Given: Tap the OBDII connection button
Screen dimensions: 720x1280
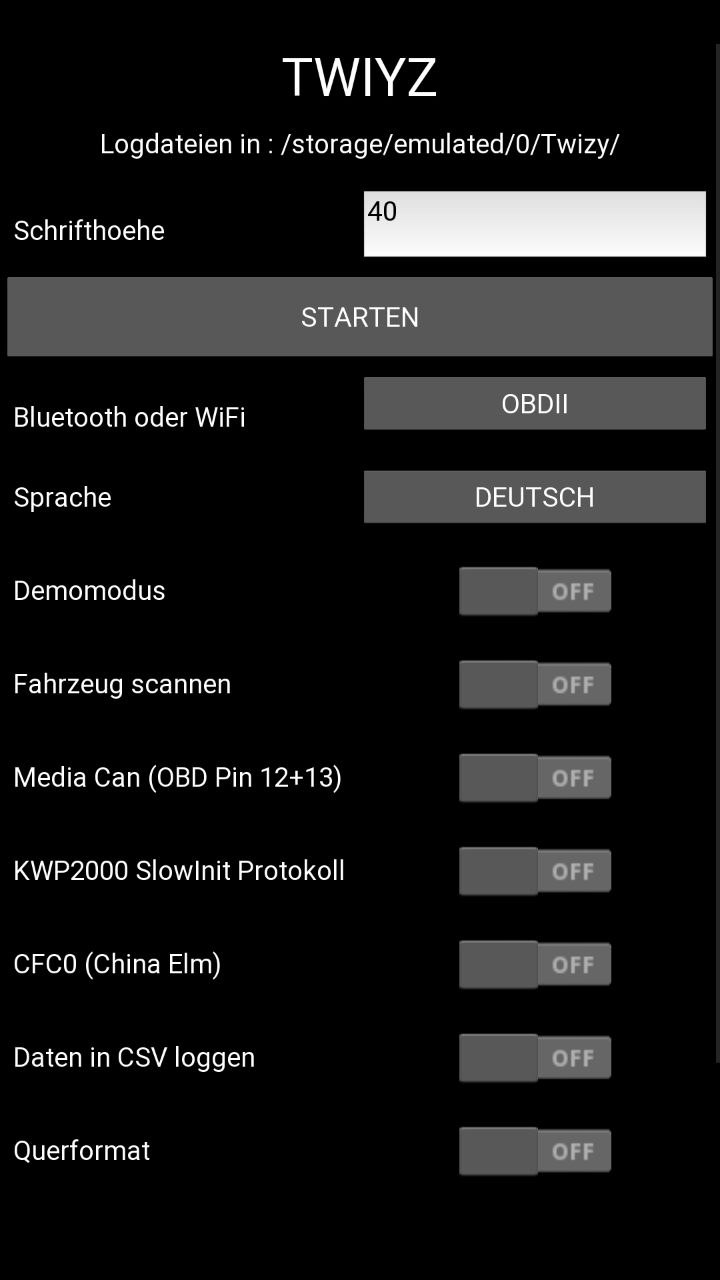Looking at the screenshot, I should [534, 404].
